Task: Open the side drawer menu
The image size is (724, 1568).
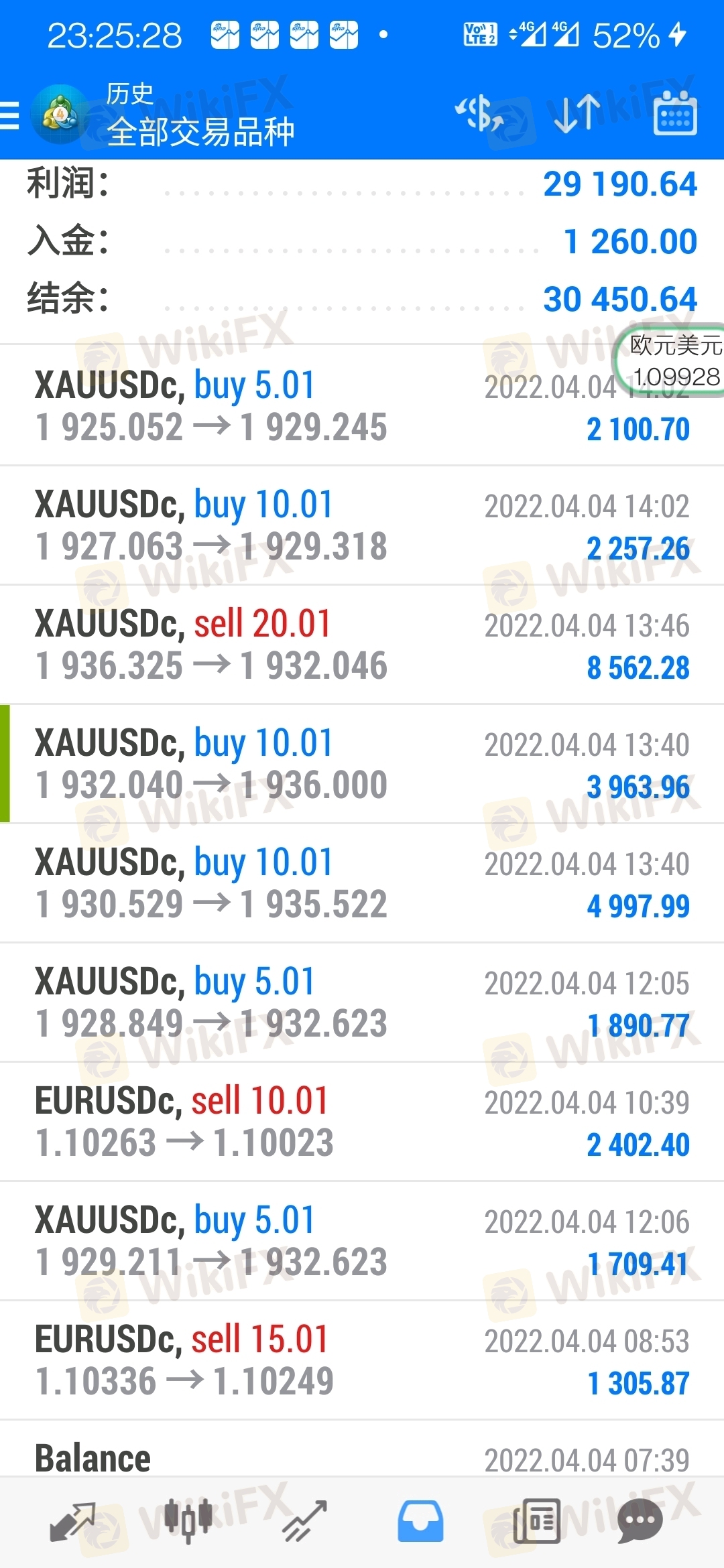Action: (11, 115)
